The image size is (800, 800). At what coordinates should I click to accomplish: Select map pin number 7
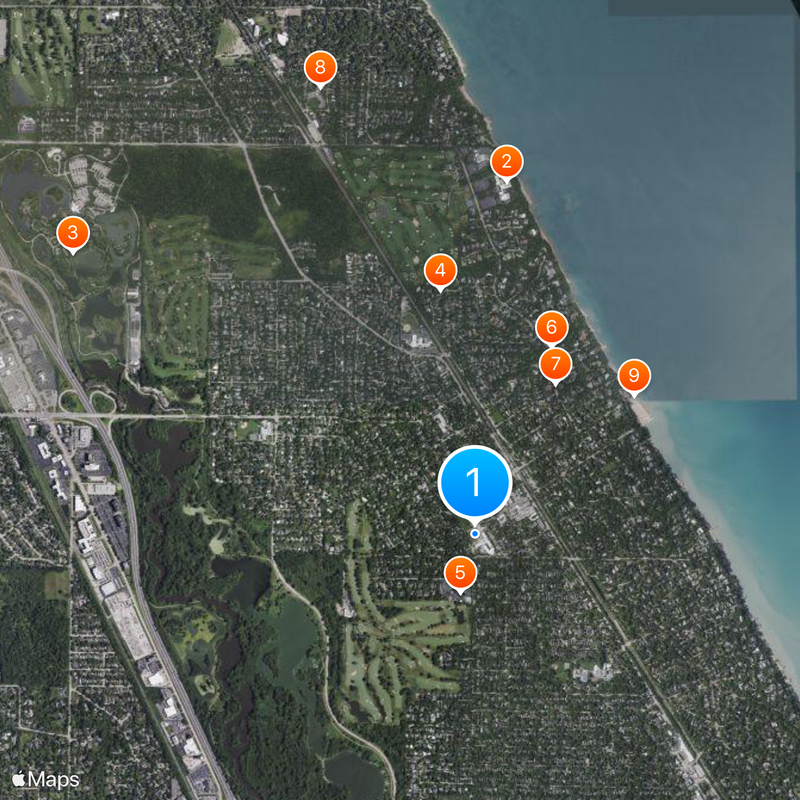[555, 364]
